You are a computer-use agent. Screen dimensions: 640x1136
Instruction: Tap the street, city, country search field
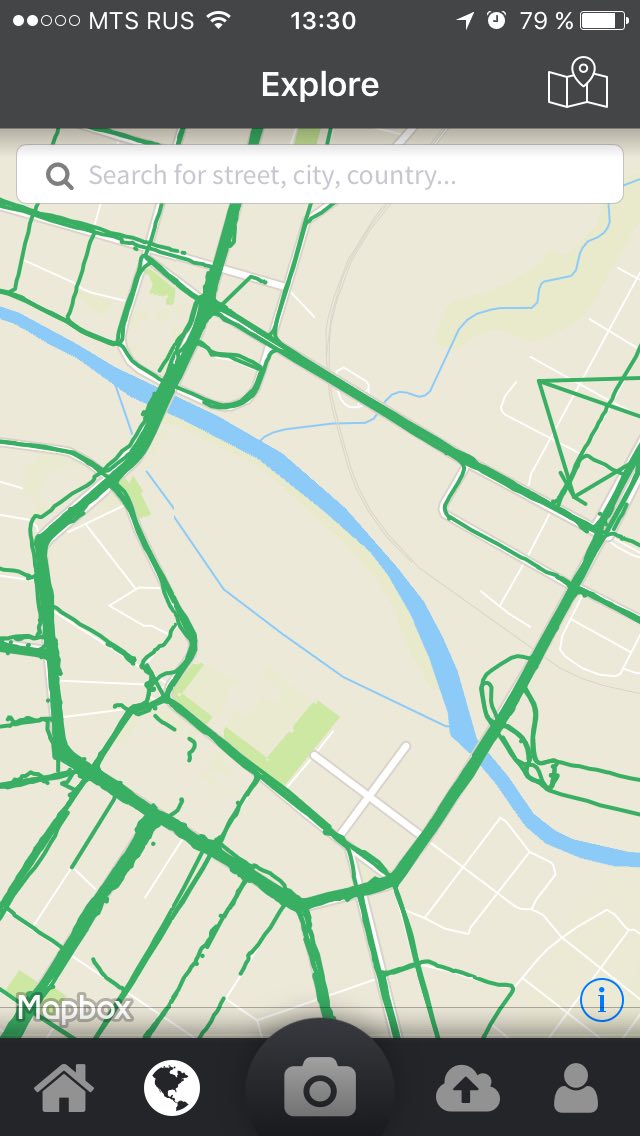320,175
